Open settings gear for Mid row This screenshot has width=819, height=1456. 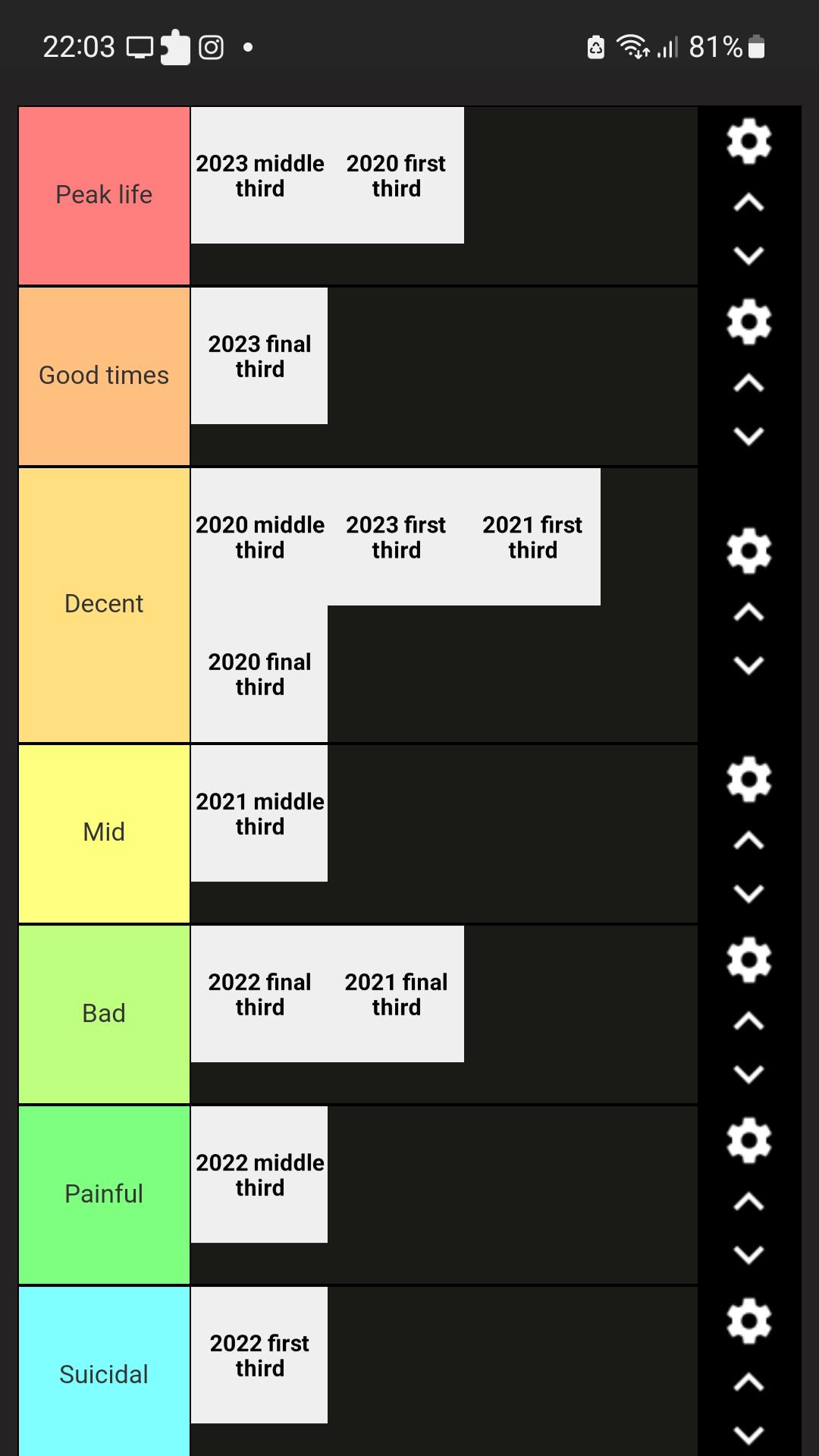(748, 779)
